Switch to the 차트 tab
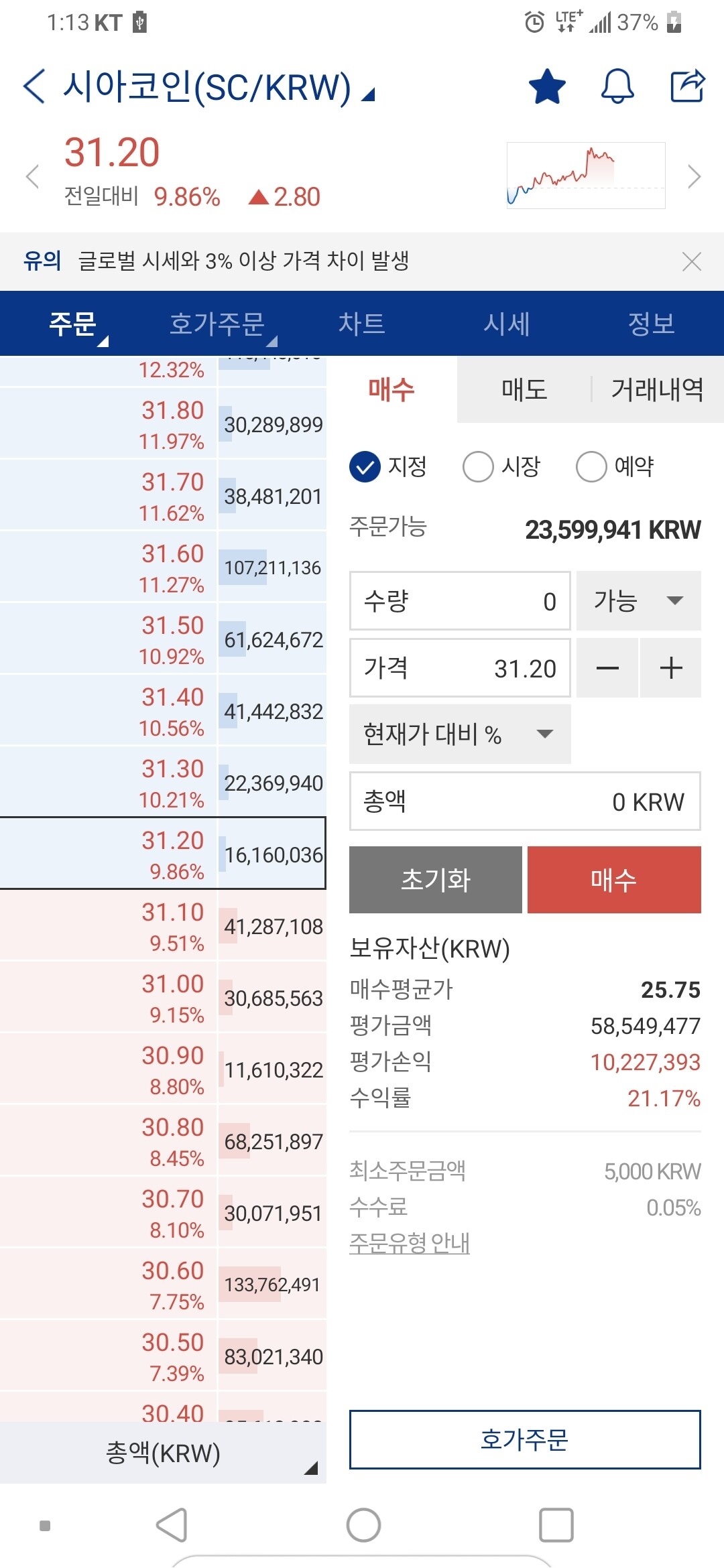 pyautogui.click(x=363, y=324)
